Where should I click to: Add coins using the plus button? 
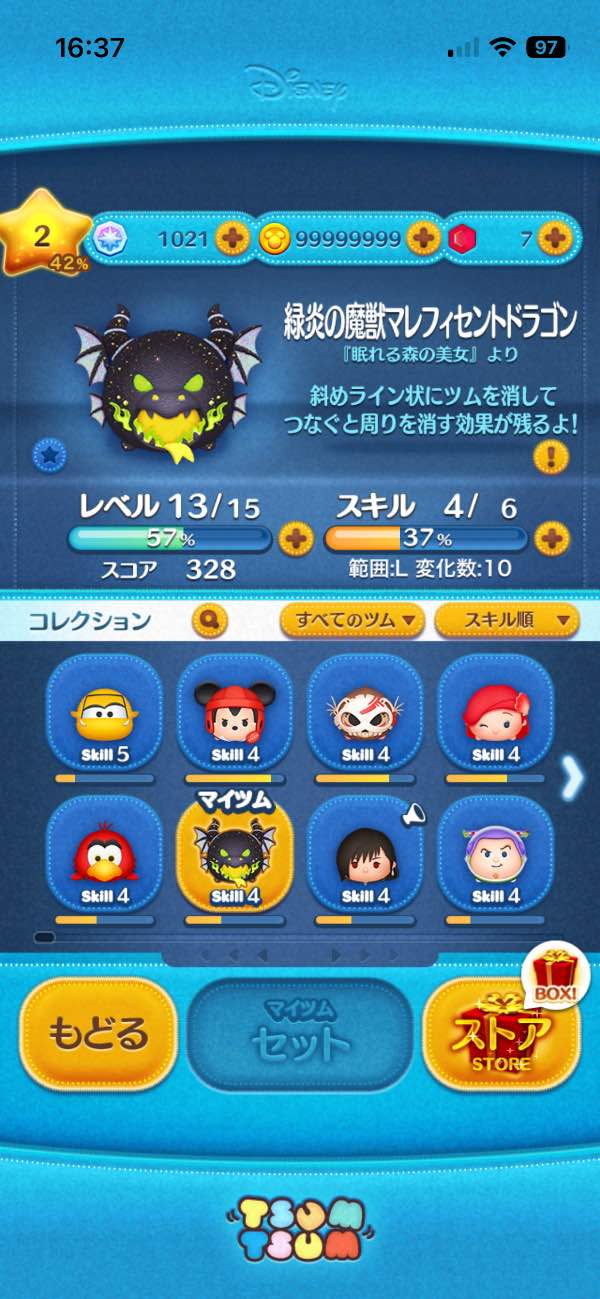(x=423, y=238)
